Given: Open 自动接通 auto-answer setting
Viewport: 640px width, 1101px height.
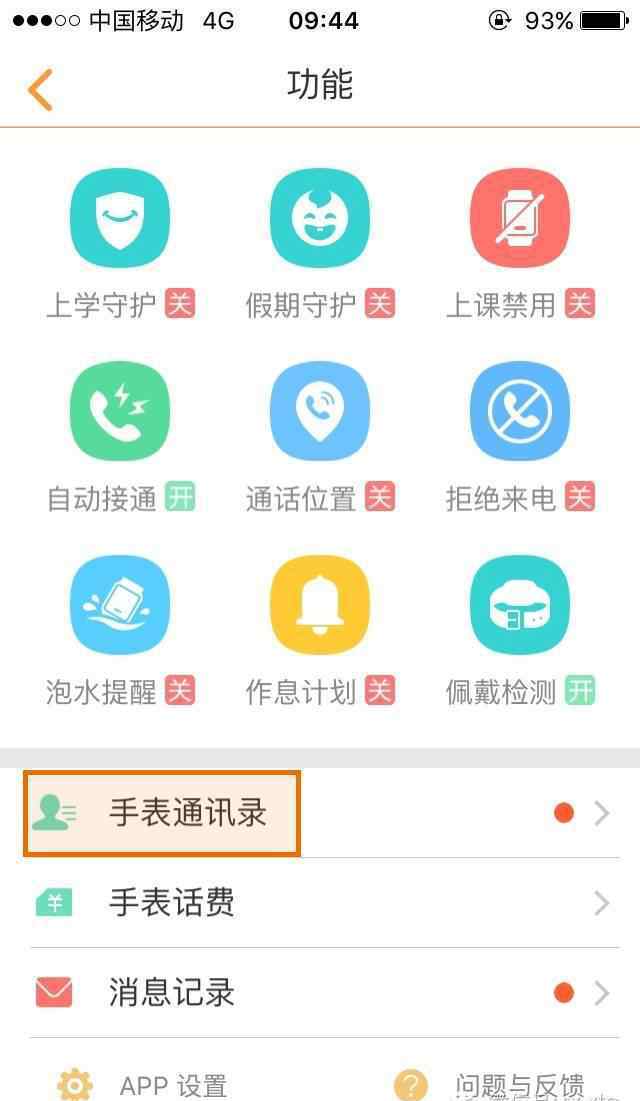Looking at the screenshot, I should click(x=120, y=413).
